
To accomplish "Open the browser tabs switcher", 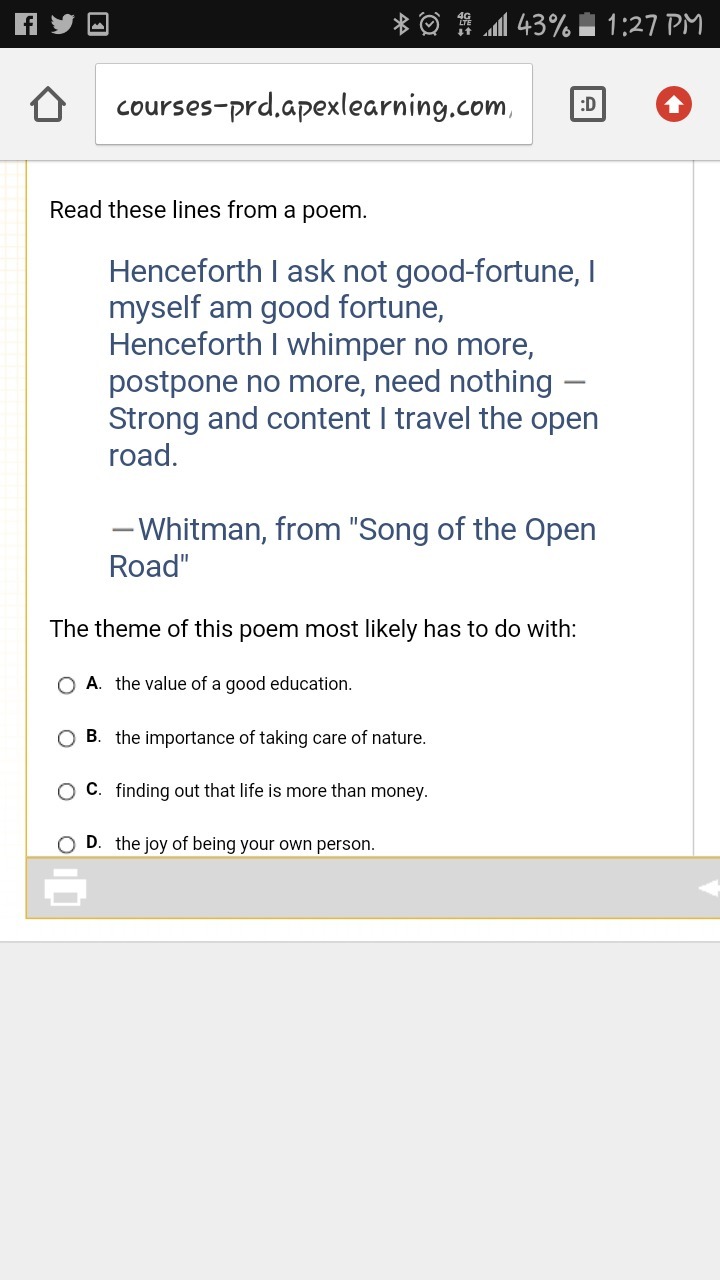I will point(588,104).
